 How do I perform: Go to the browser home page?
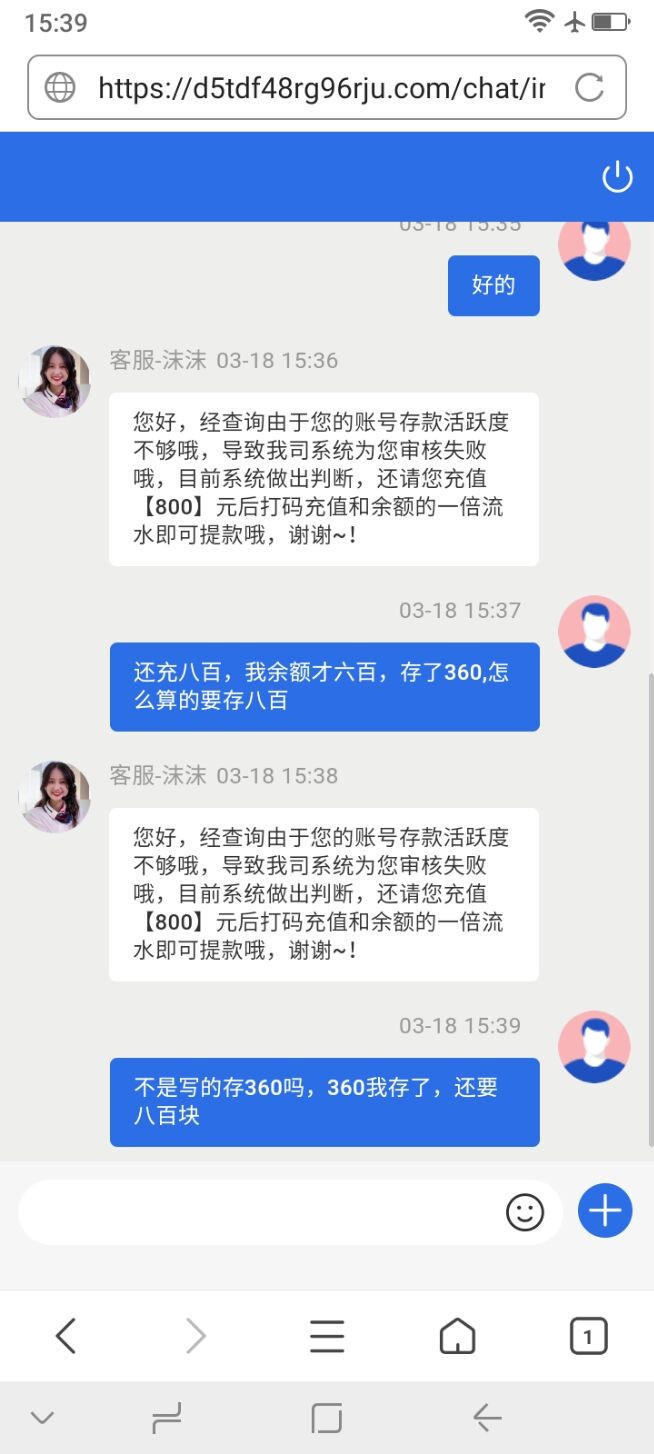click(457, 1336)
